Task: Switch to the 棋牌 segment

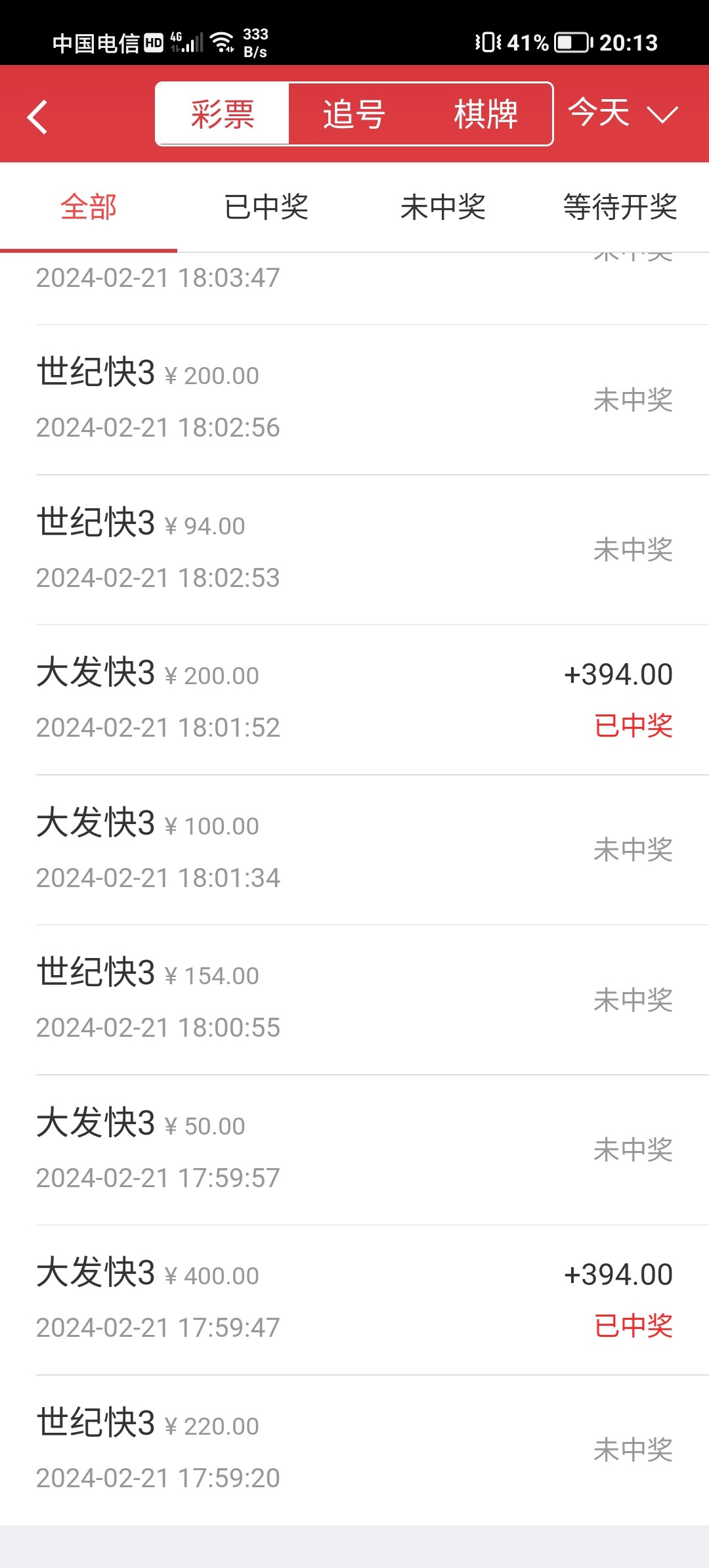Action: [x=486, y=114]
